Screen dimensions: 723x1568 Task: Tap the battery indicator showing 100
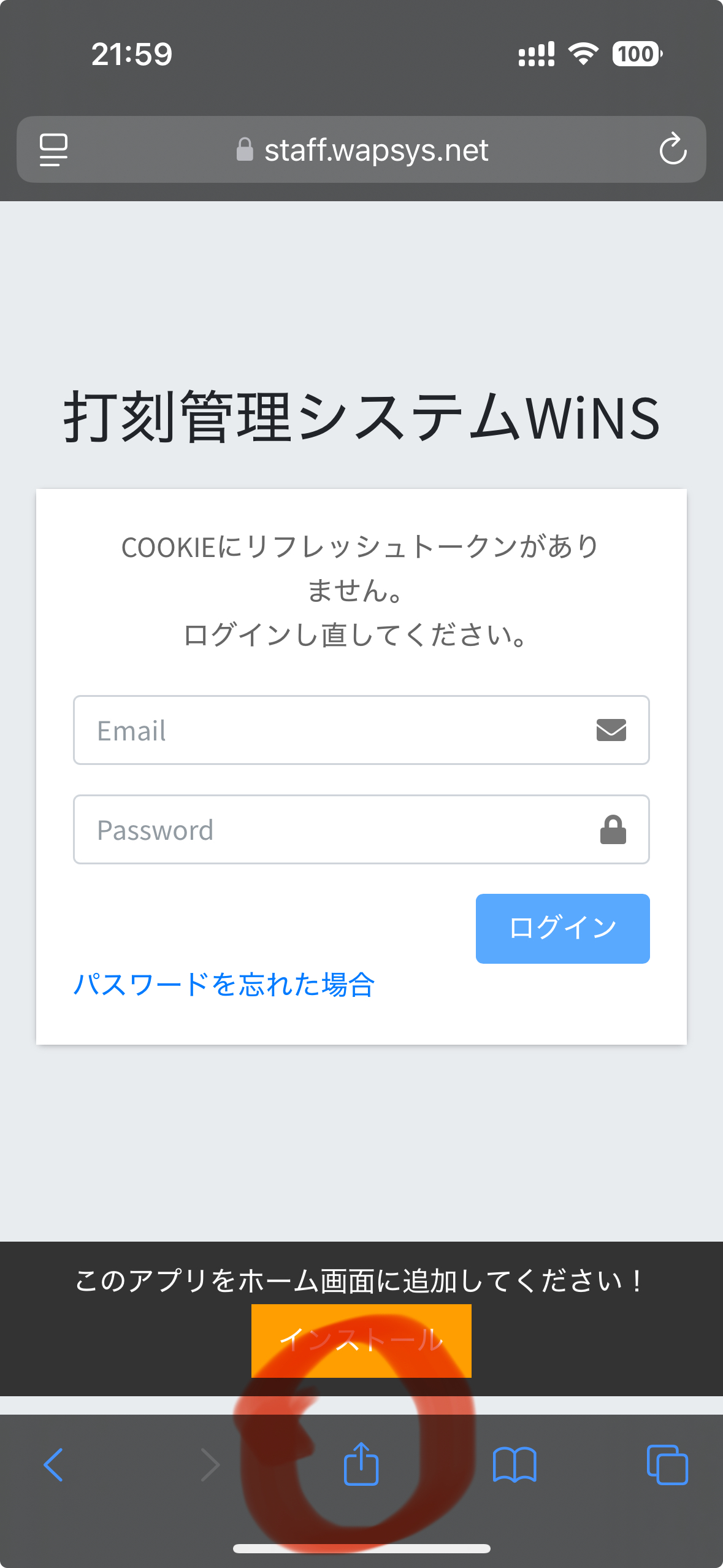[636, 54]
